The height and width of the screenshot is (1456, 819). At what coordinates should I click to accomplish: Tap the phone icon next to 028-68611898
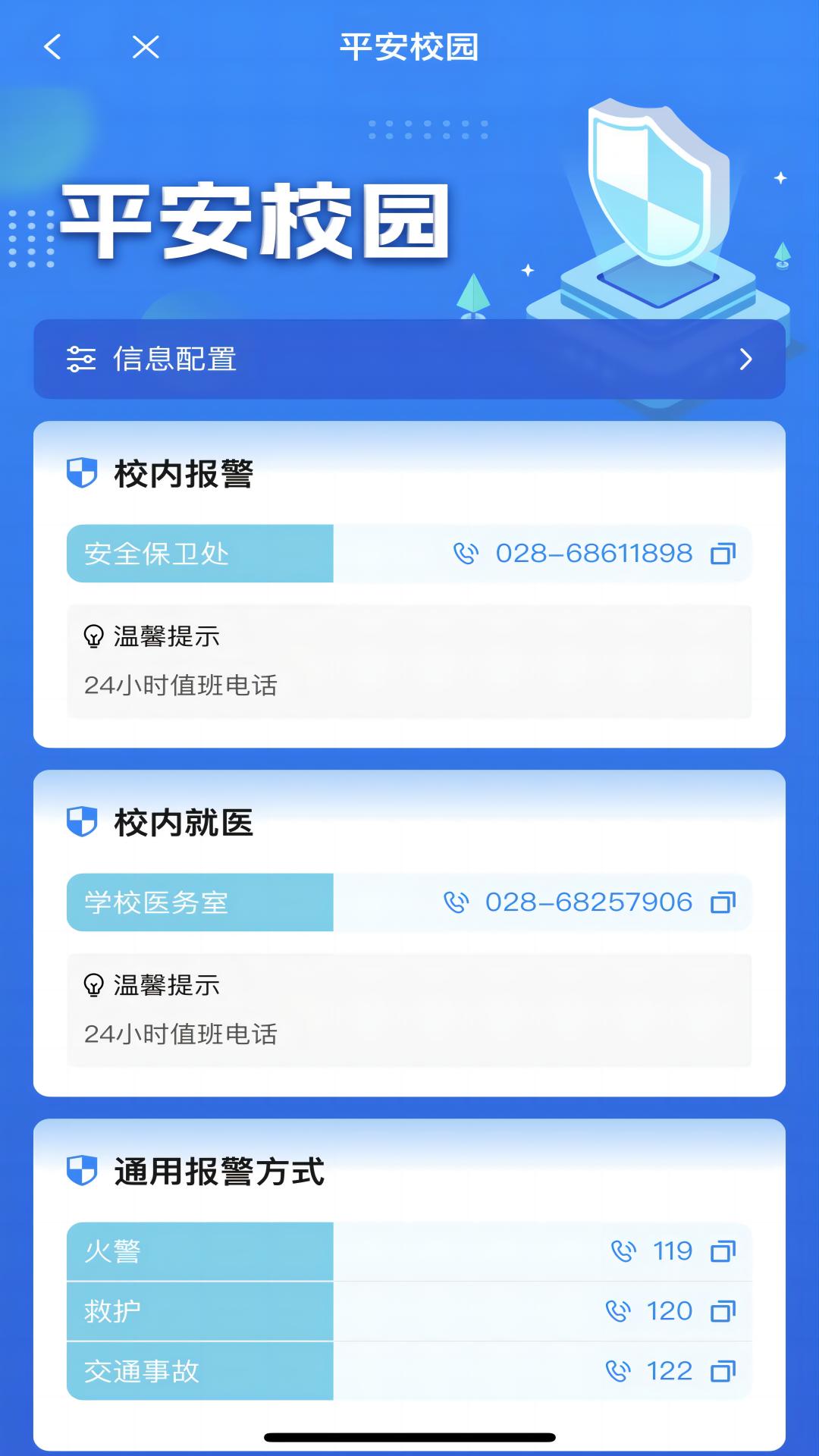pos(466,554)
